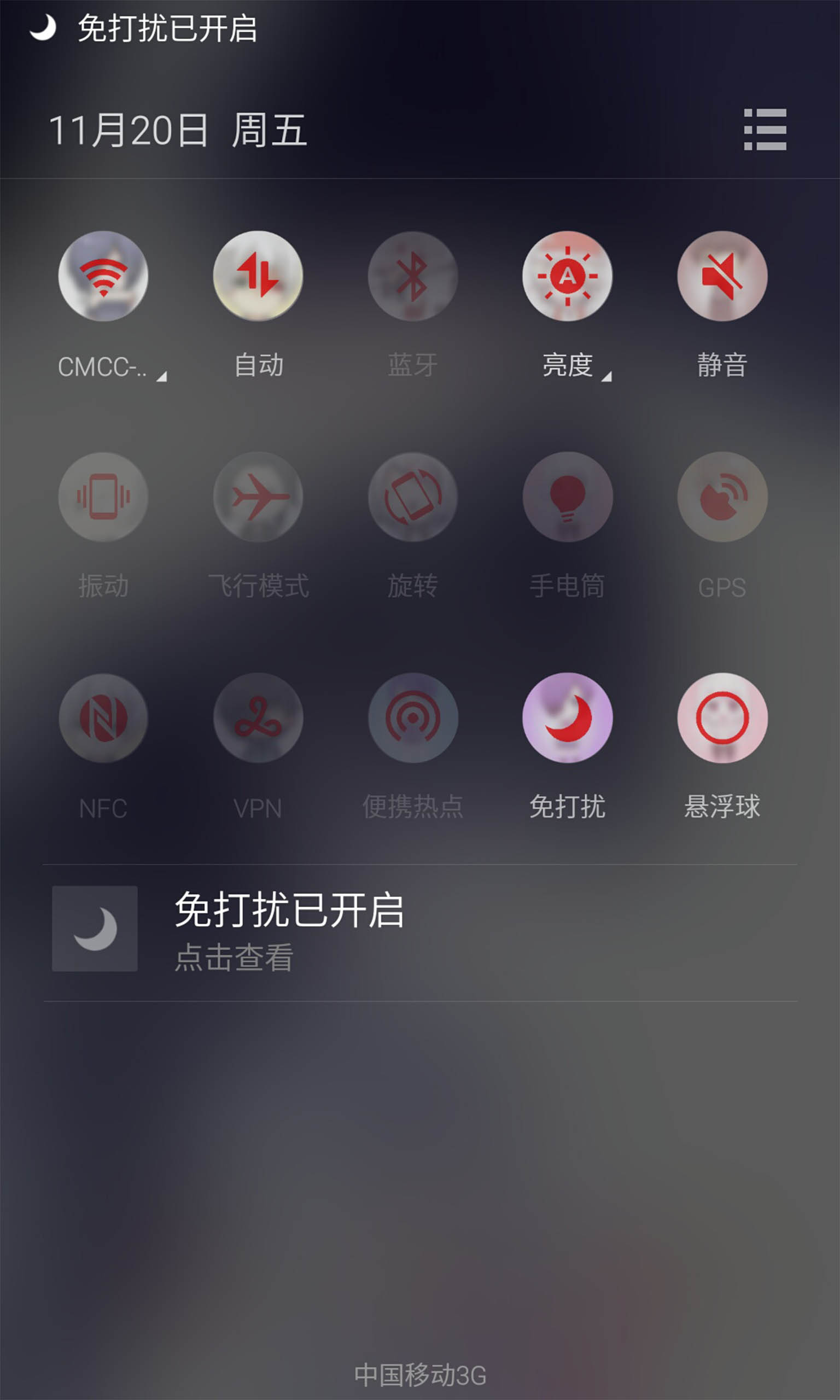840x1400 pixels.
Task: Turn on vibration (振动)
Action: point(103,497)
